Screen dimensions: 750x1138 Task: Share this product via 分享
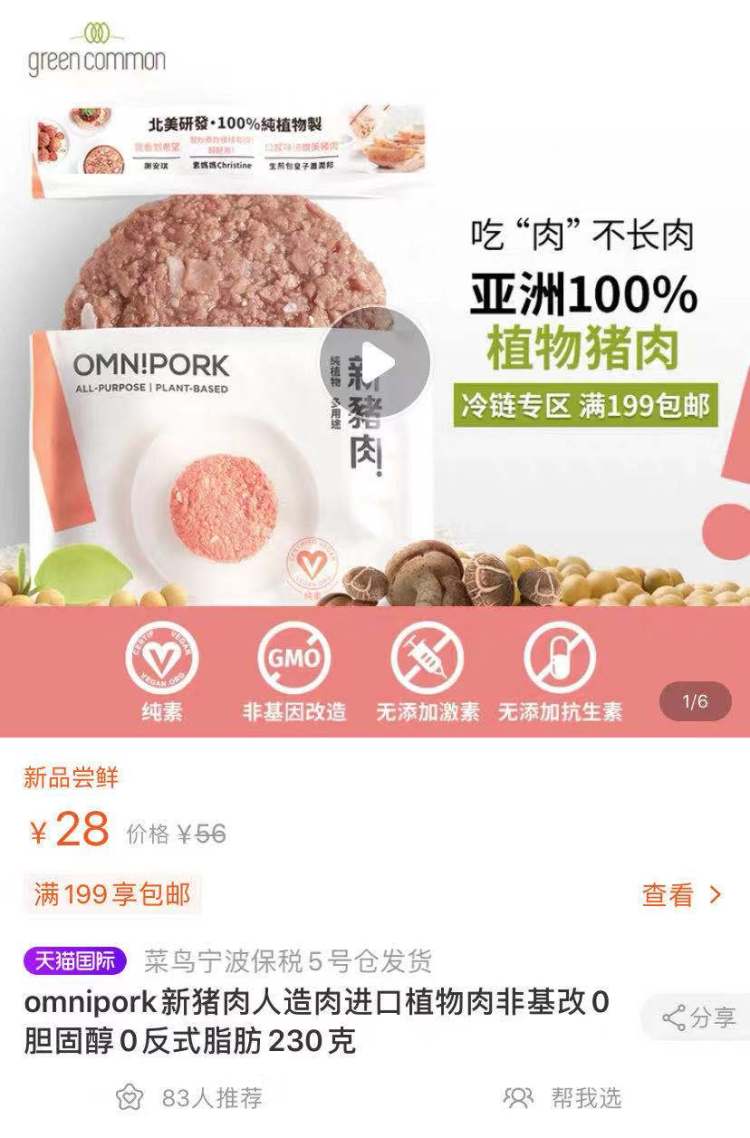point(699,1018)
